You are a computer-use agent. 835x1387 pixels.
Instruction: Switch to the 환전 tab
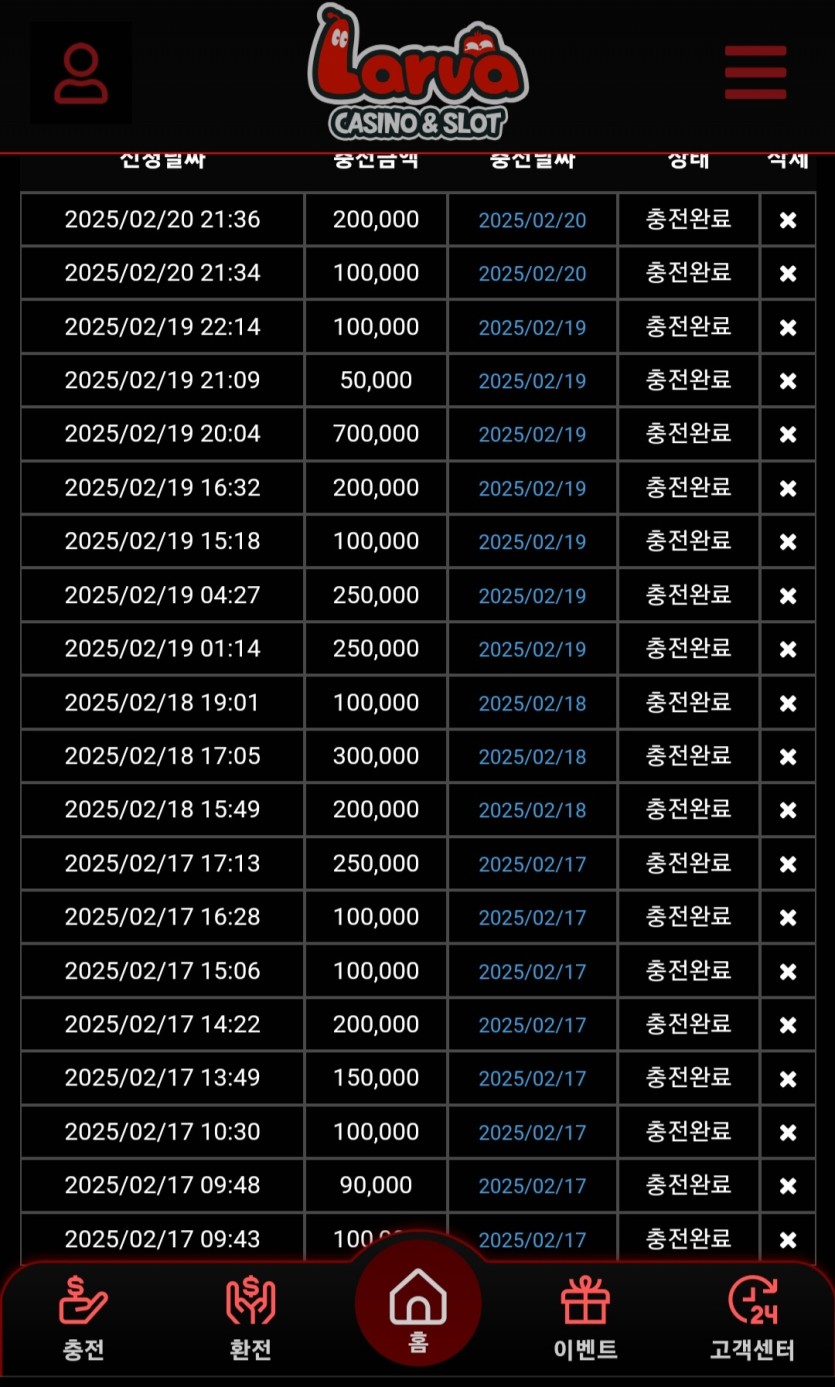[250, 1320]
